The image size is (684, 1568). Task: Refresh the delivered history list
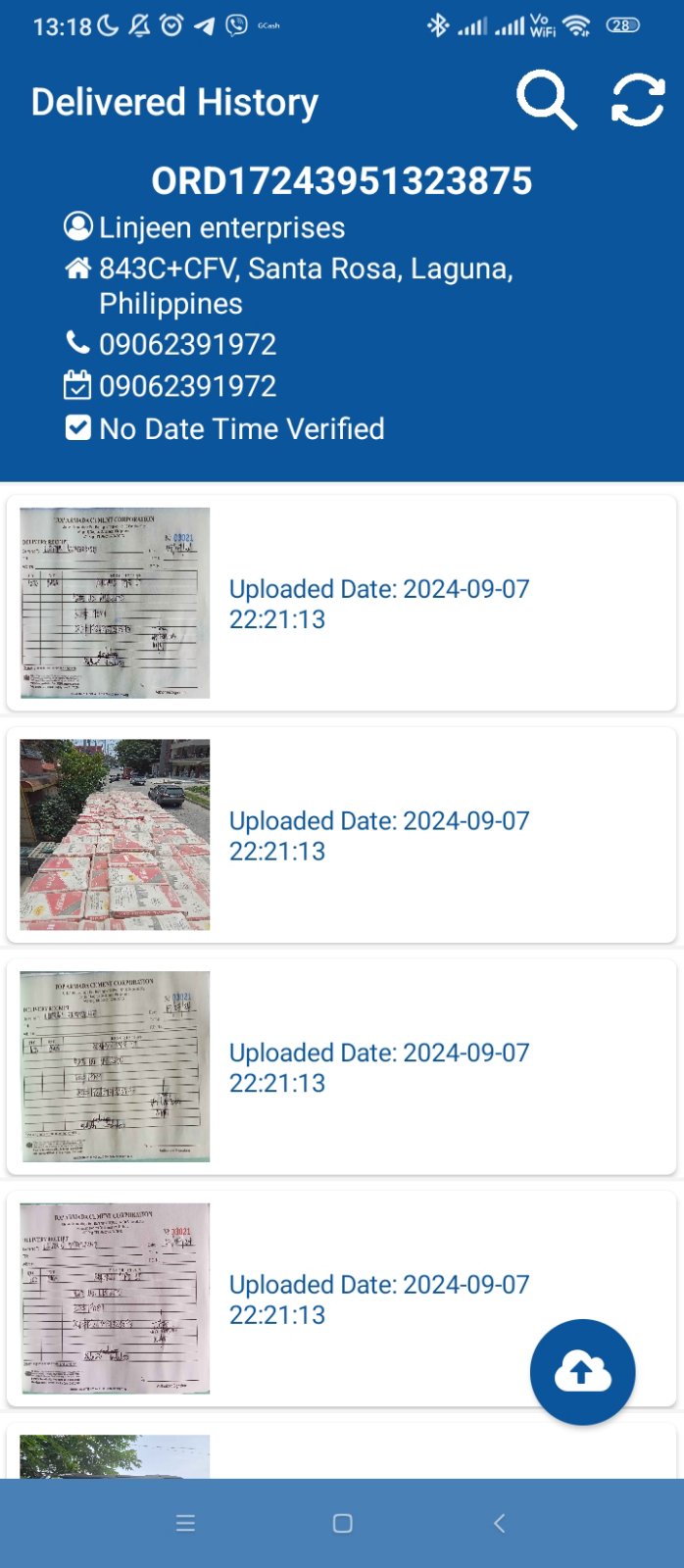pos(637,100)
